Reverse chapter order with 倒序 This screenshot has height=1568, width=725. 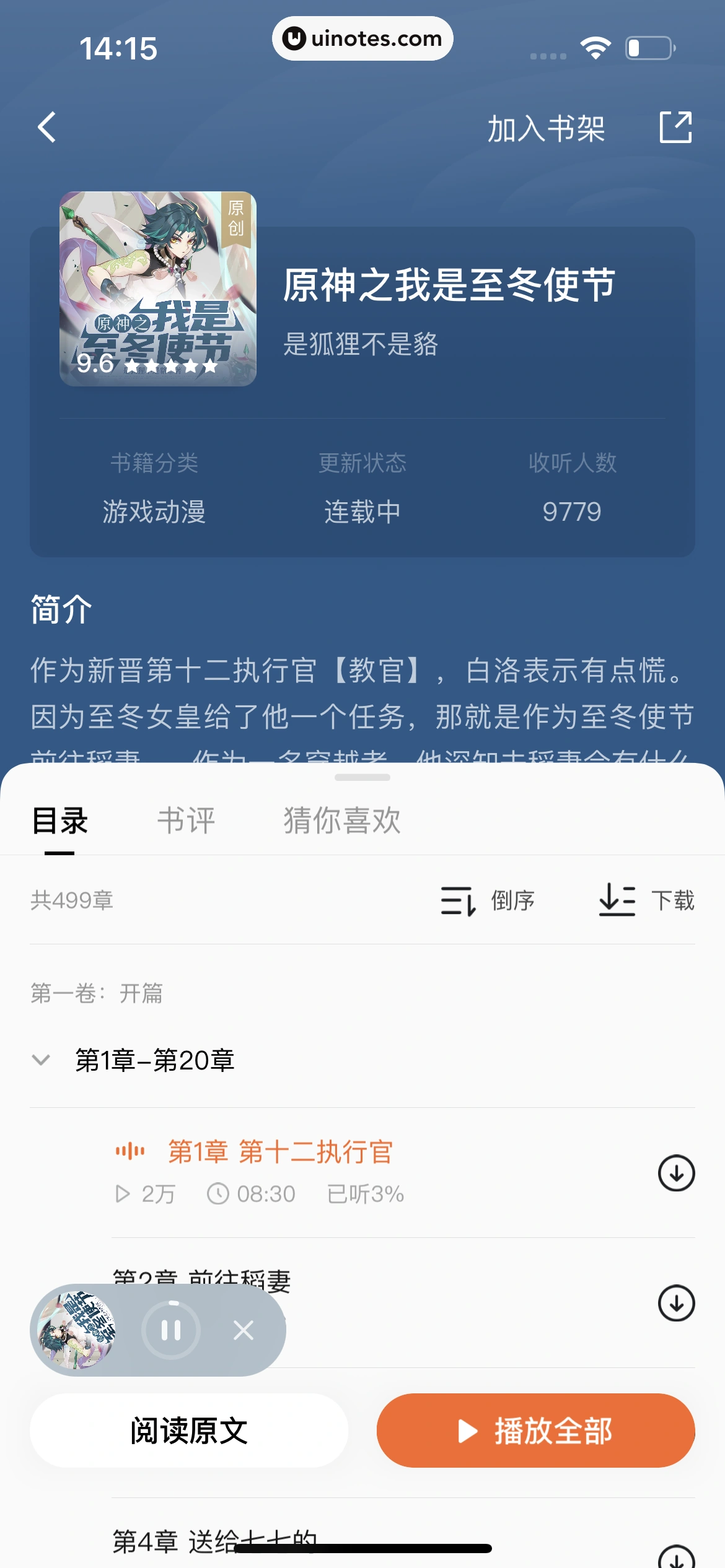[x=488, y=900]
